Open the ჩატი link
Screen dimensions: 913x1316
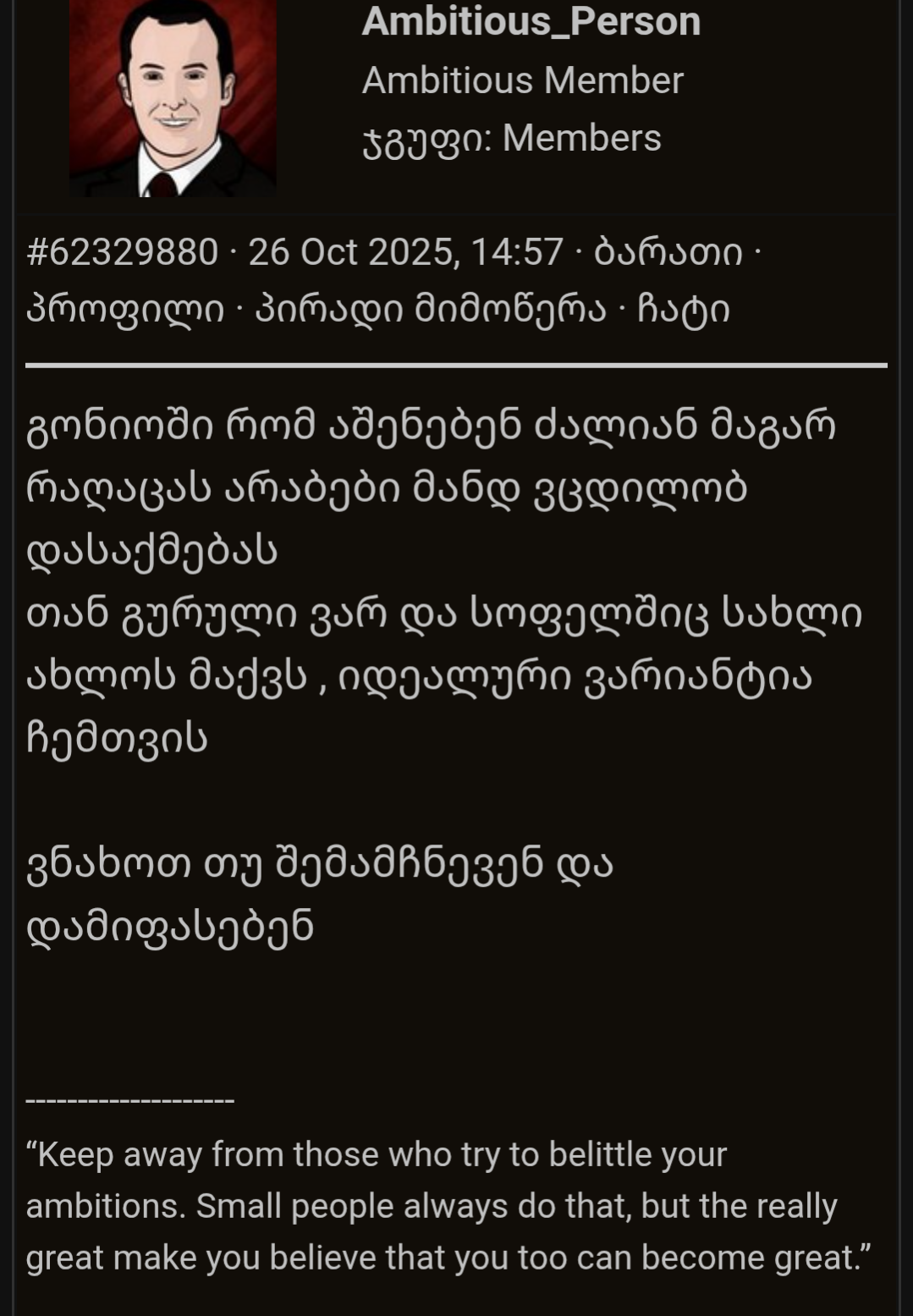point(684,310)
